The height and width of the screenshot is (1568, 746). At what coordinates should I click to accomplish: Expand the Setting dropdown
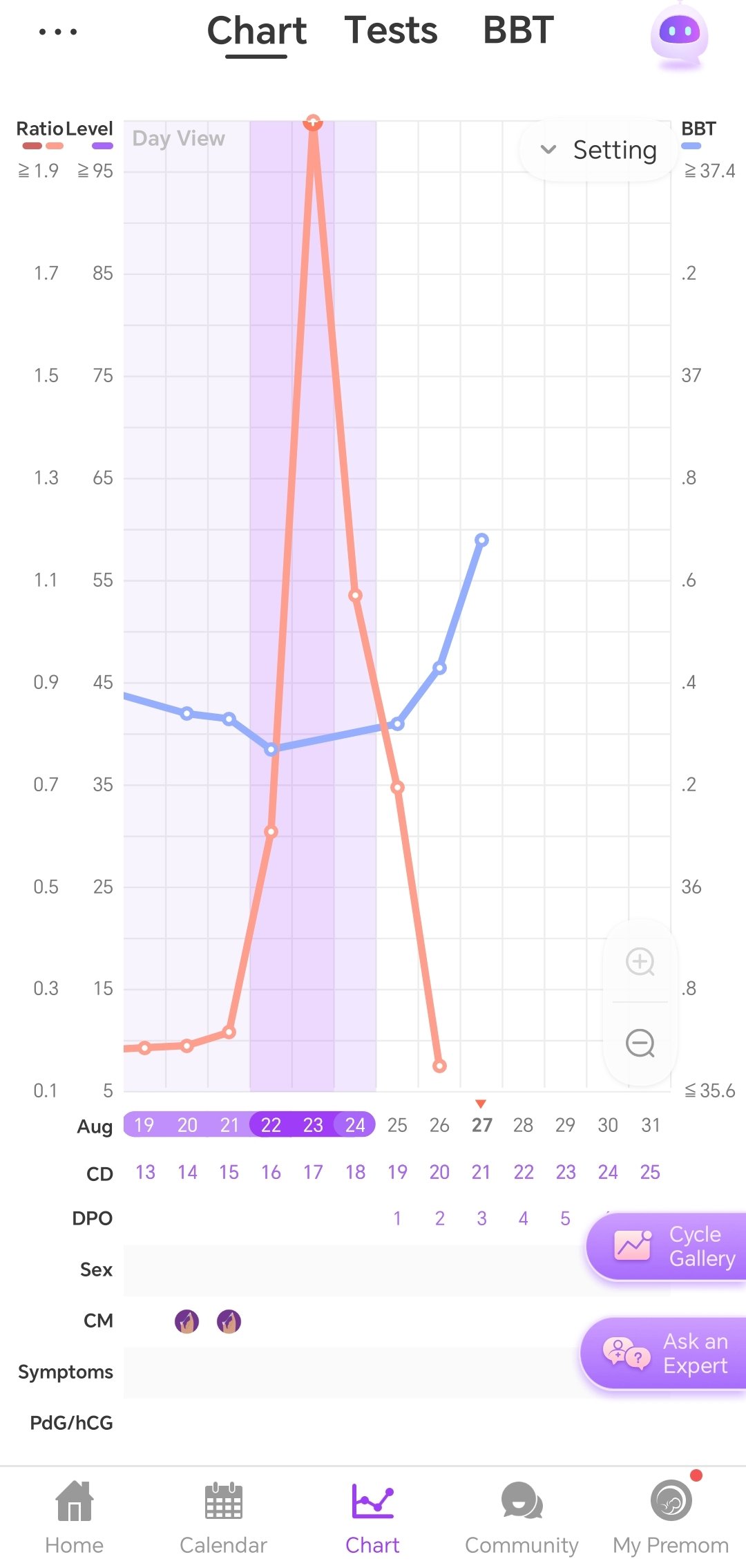coord(599,150)
